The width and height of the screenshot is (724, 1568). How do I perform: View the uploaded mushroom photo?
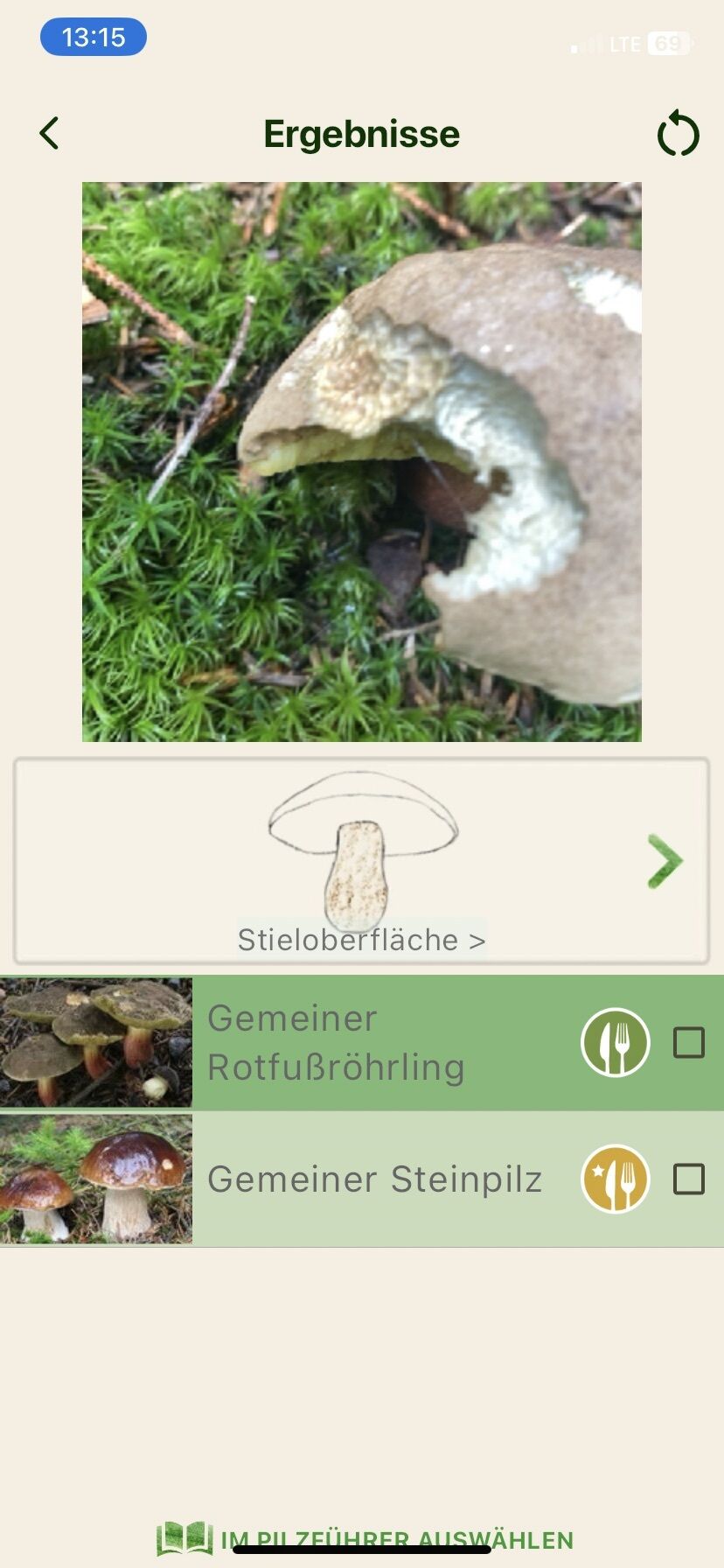tap(362, 462)
